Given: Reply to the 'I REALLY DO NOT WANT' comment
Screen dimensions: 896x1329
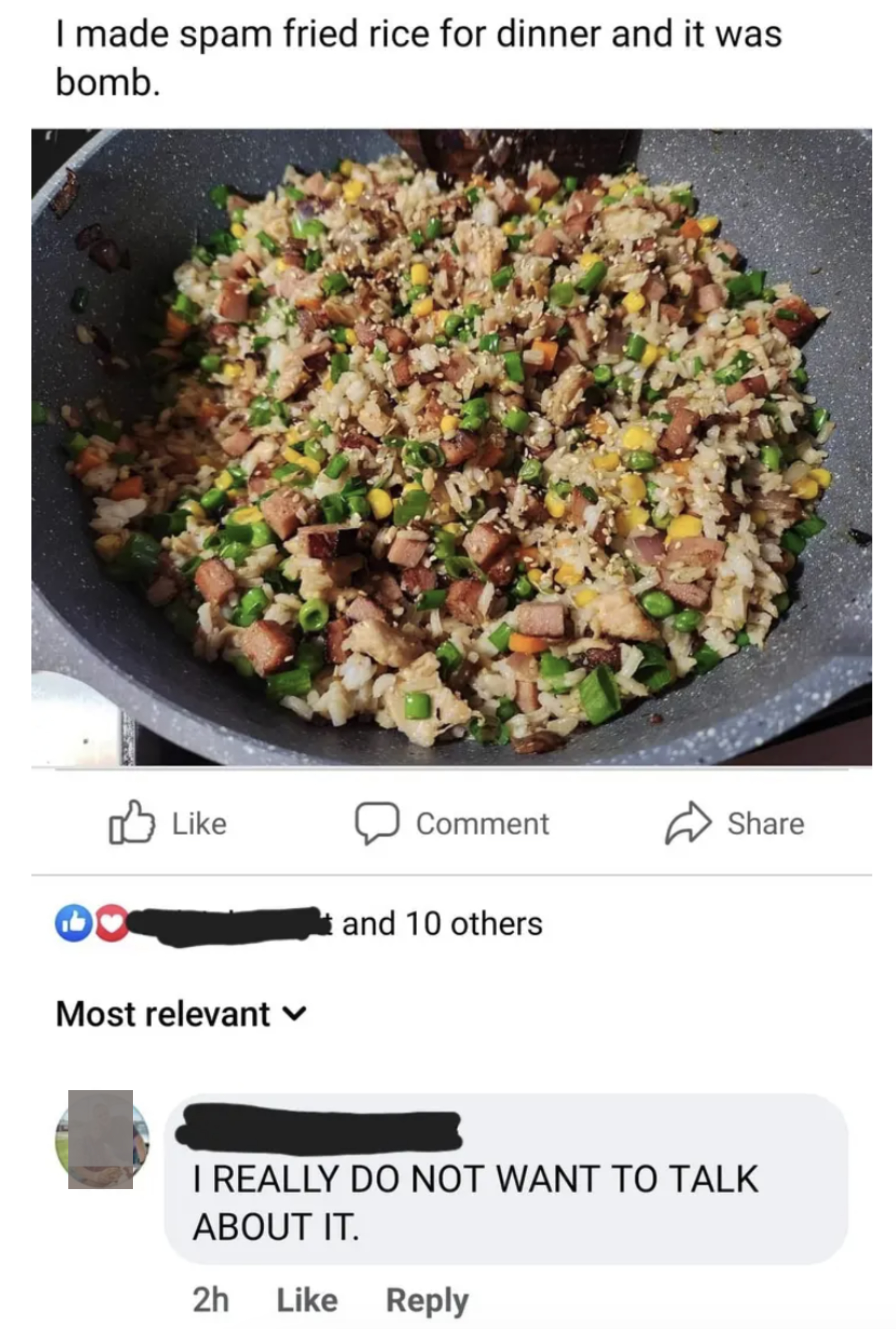Looking at the screenshot, I should [427, 1300].
